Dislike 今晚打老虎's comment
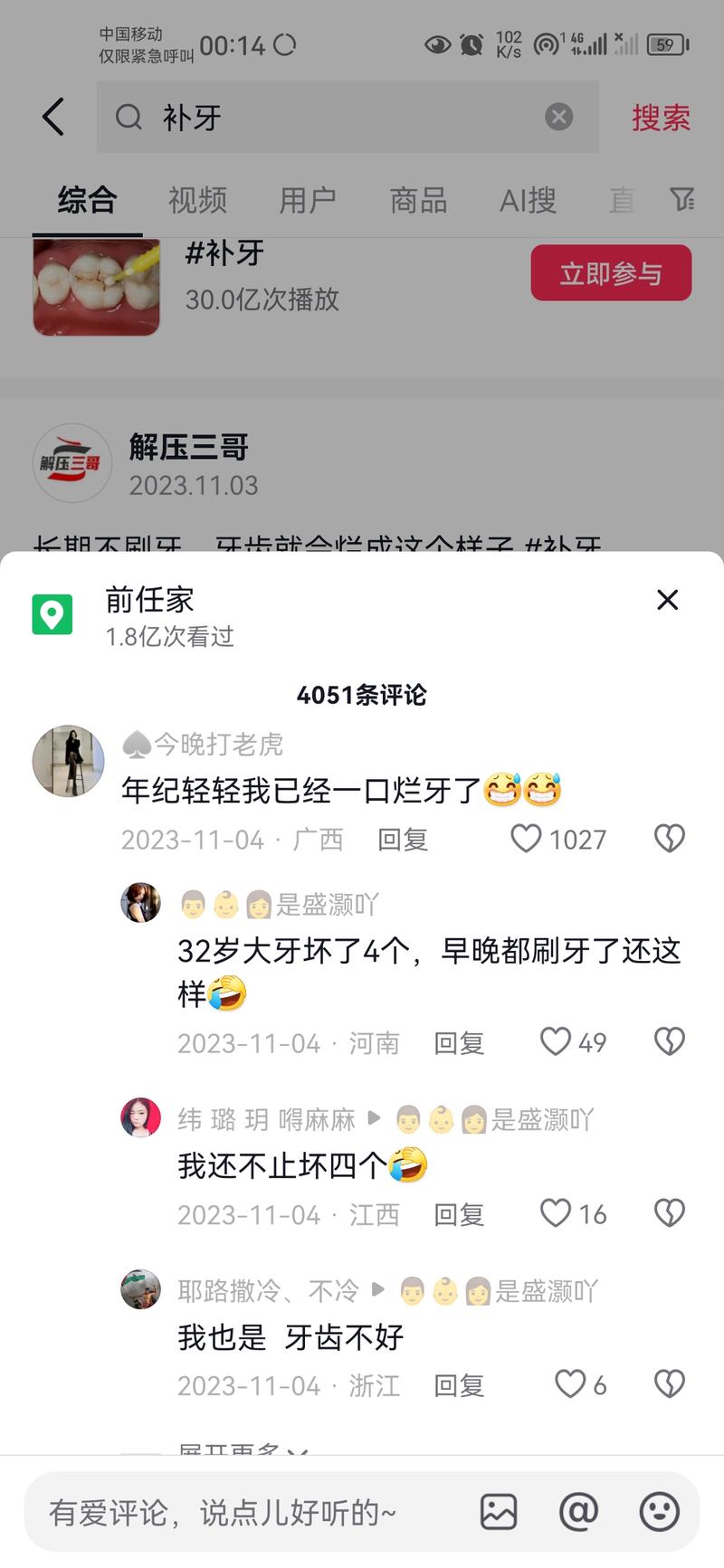 point(670,839)
